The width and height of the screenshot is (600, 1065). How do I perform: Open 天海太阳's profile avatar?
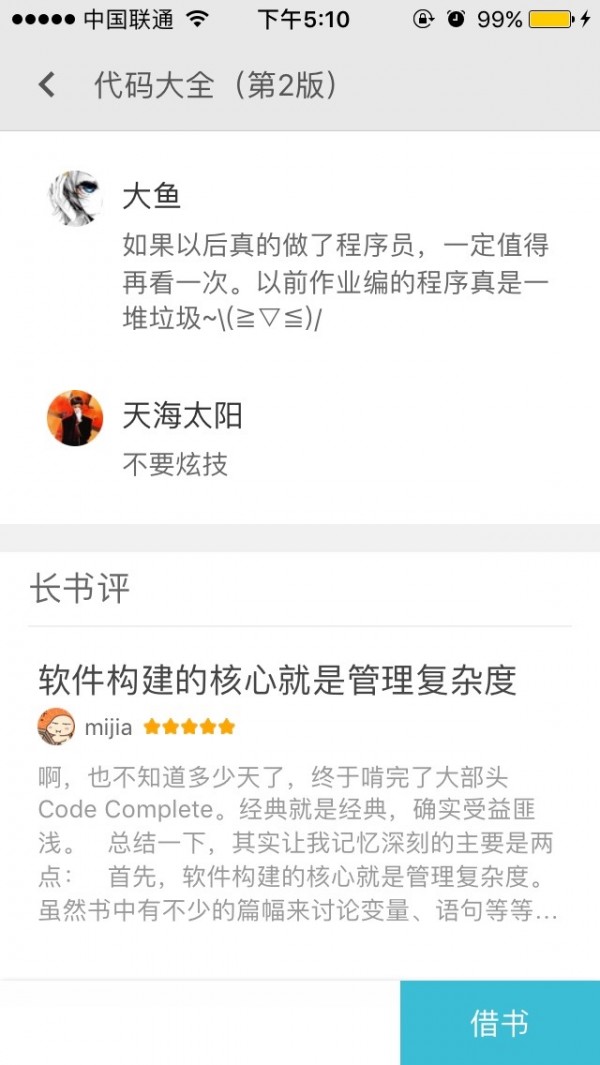pyautogui.click(x=75, y=418)
